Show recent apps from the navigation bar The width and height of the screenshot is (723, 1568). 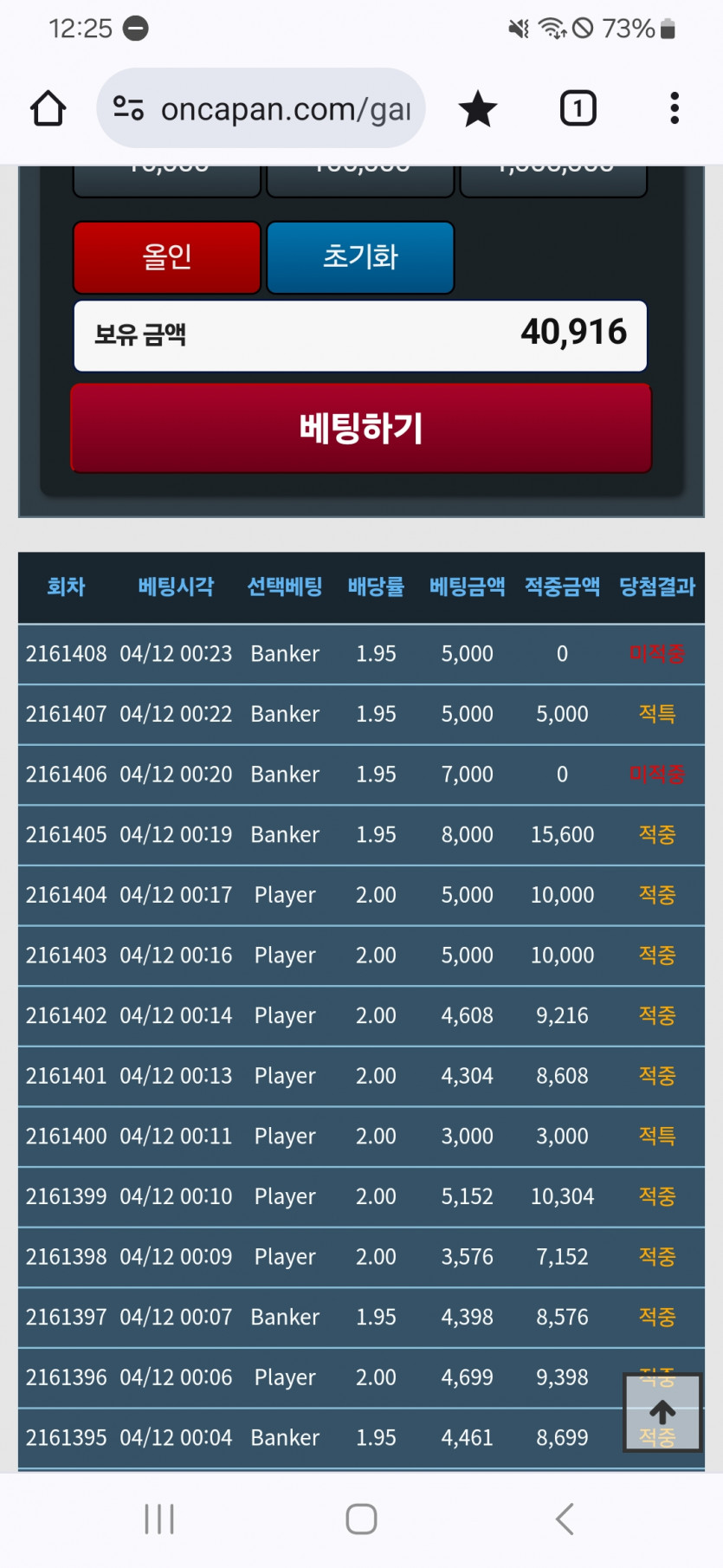tap(159, 1519)
